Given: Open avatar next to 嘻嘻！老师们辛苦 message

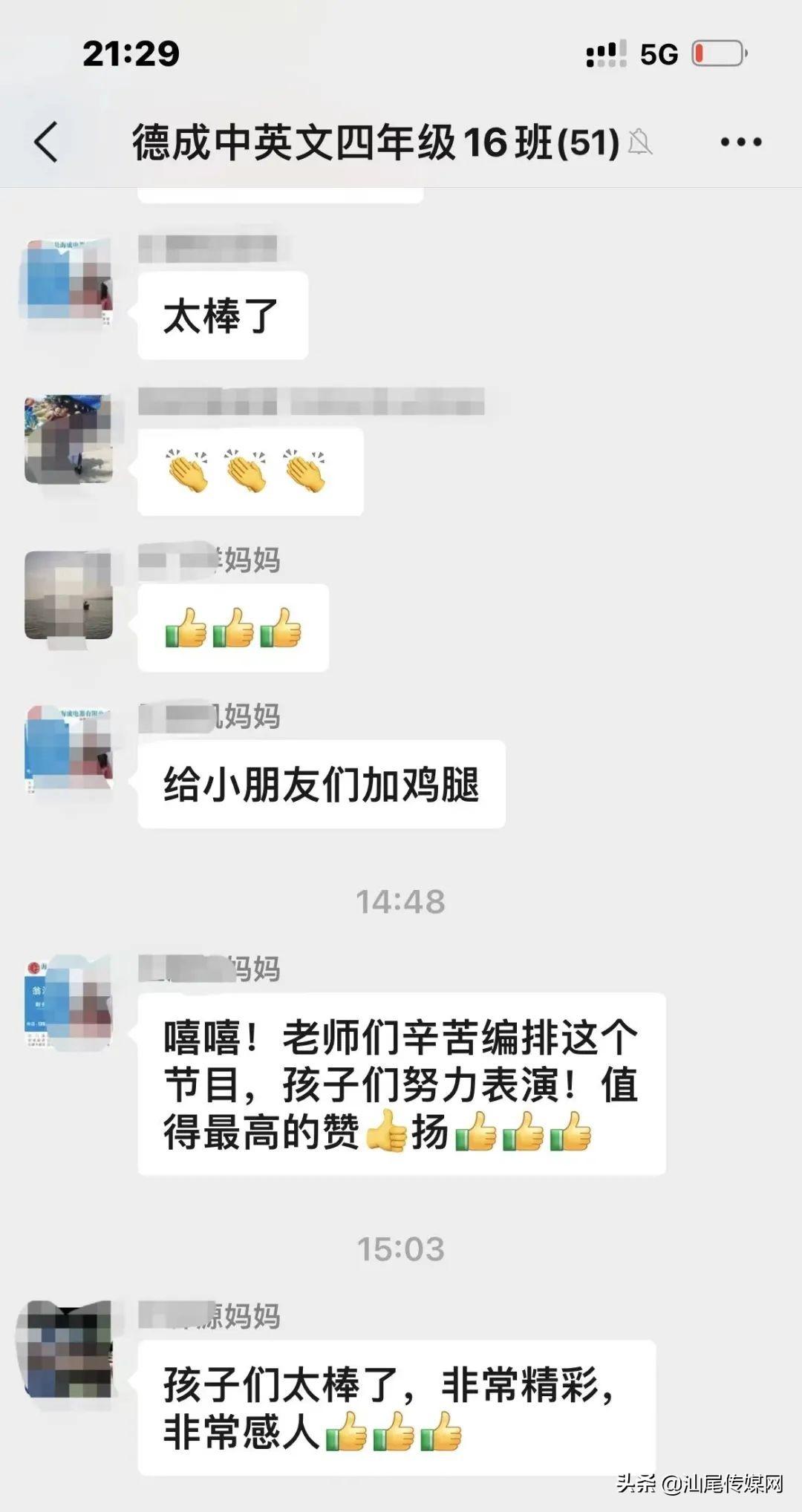Looking at the screenshot, I should coord(68,1001).
